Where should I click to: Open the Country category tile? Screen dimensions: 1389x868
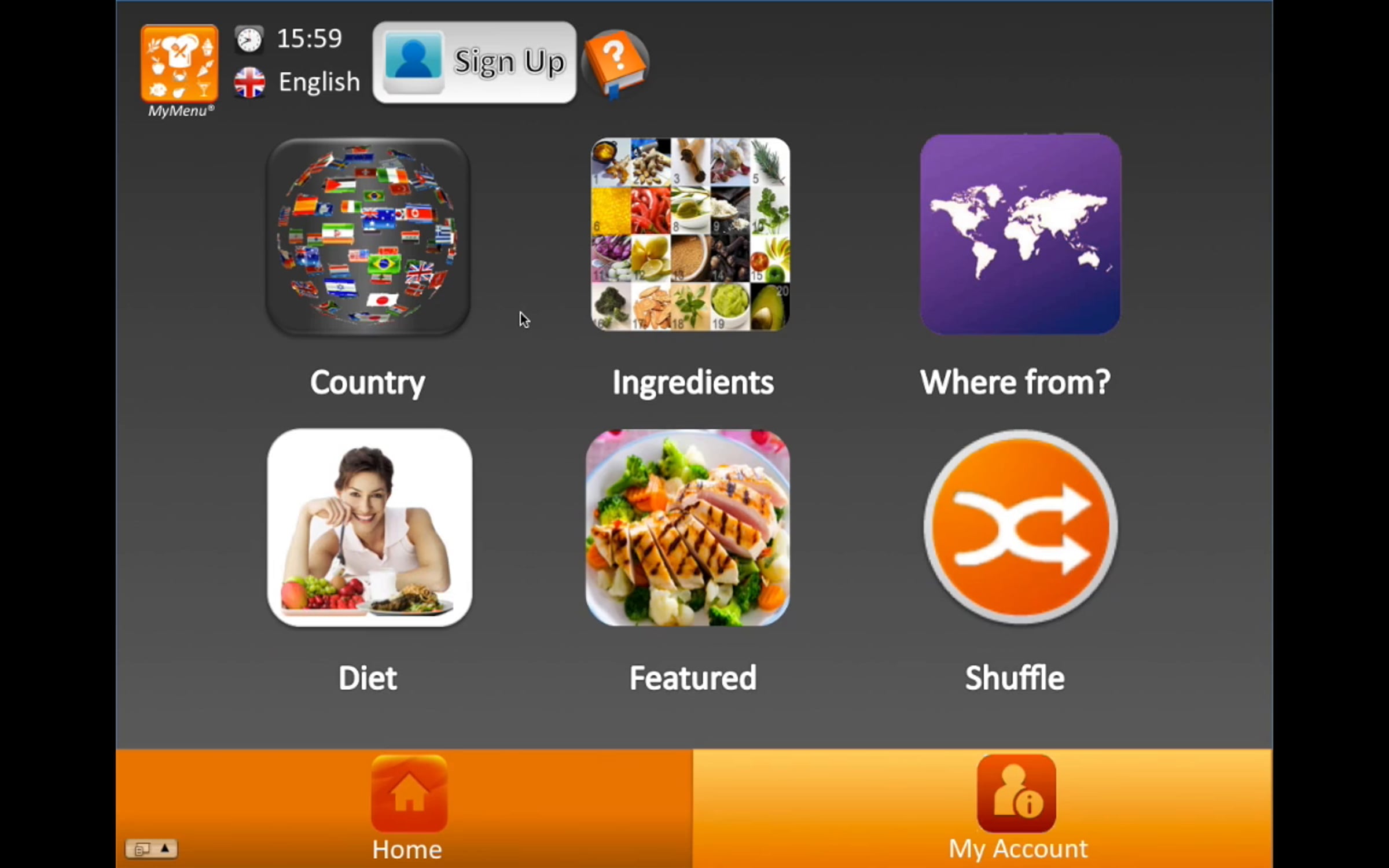pos(368,236)
